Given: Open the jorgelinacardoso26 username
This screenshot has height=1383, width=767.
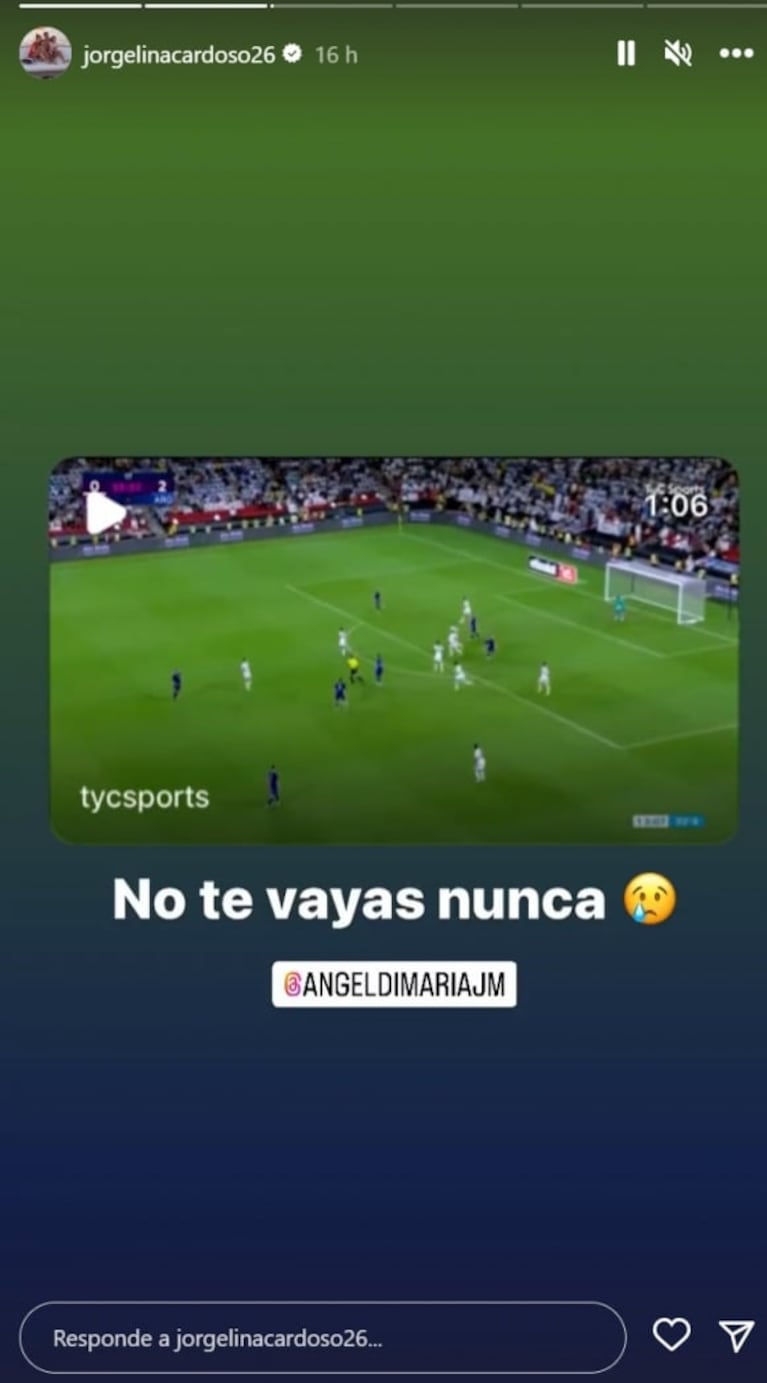Looking at the screenshot, I should point(178,55).
